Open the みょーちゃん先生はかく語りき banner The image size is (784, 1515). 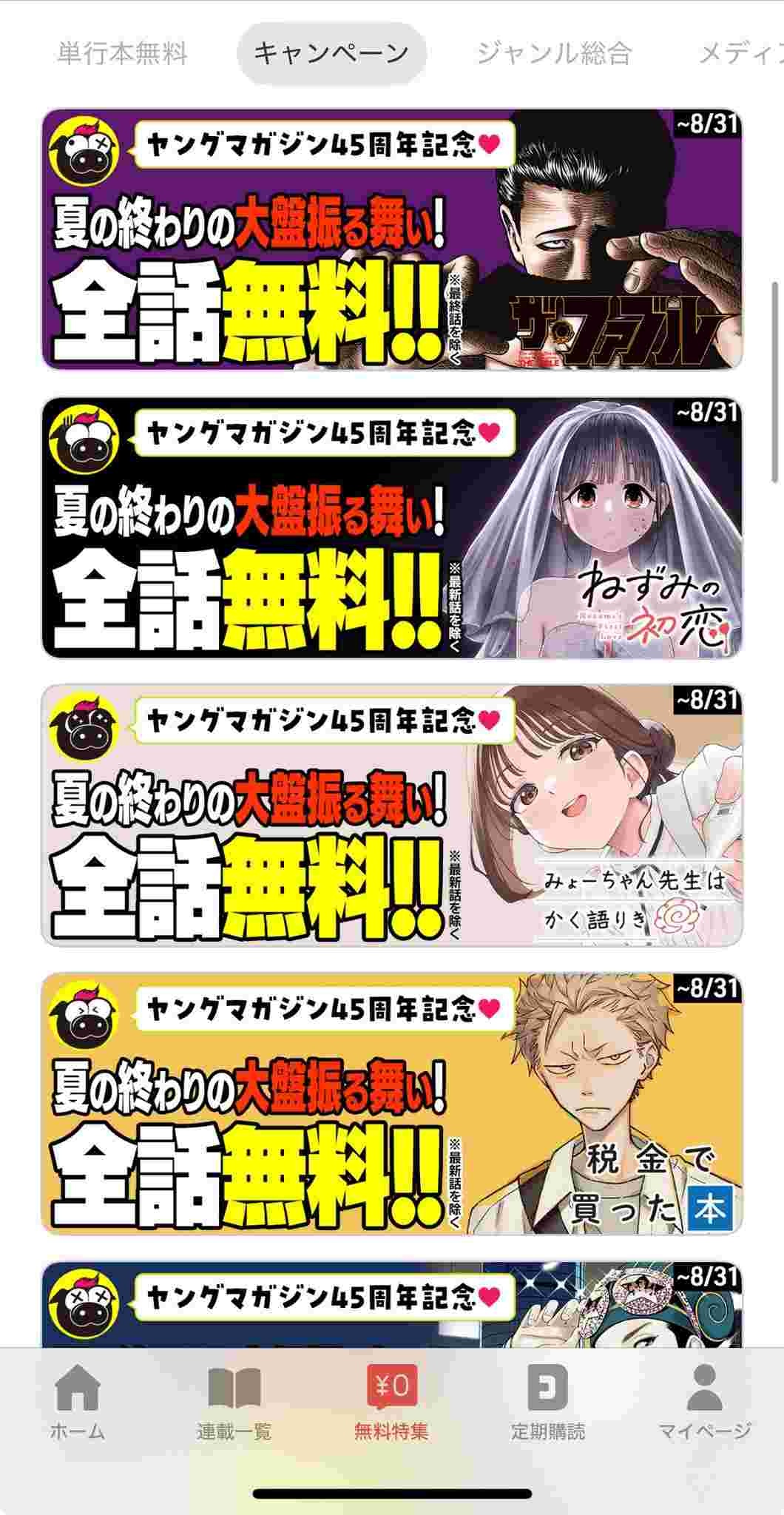coord(392,815)
